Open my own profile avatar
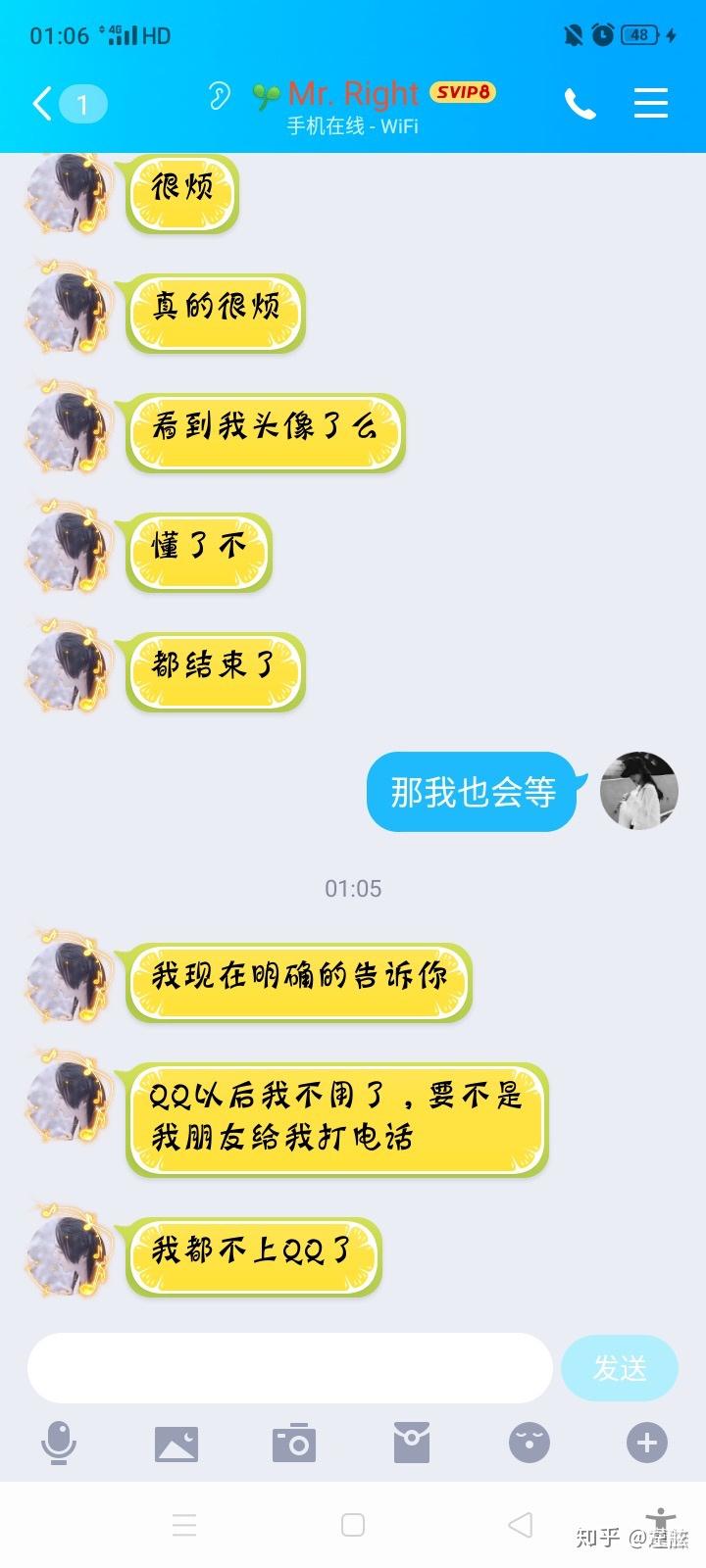This screenshot has height=1568, width=706. (x=639, y=791)
